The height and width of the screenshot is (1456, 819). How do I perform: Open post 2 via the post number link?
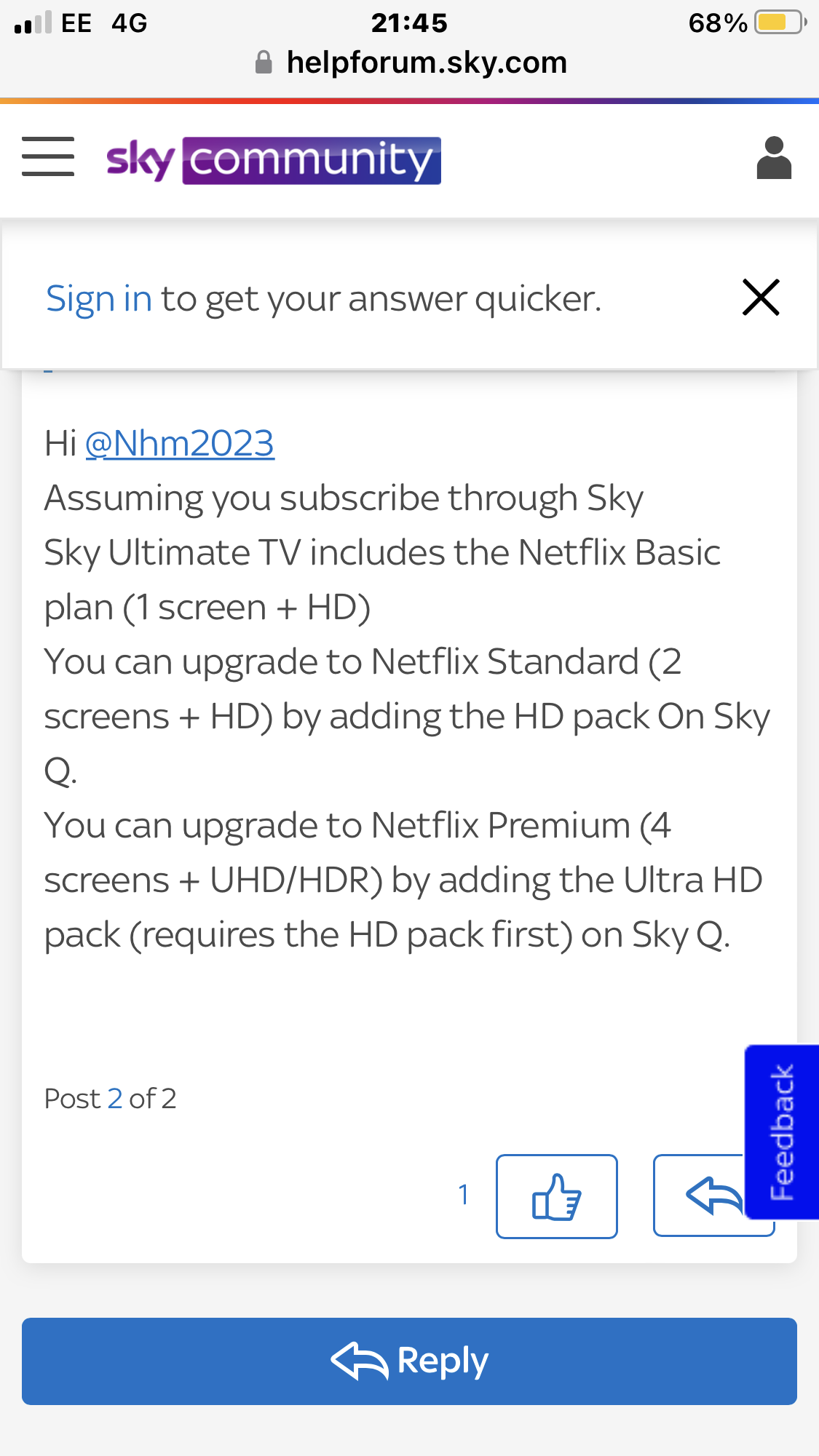point(114,1099)
